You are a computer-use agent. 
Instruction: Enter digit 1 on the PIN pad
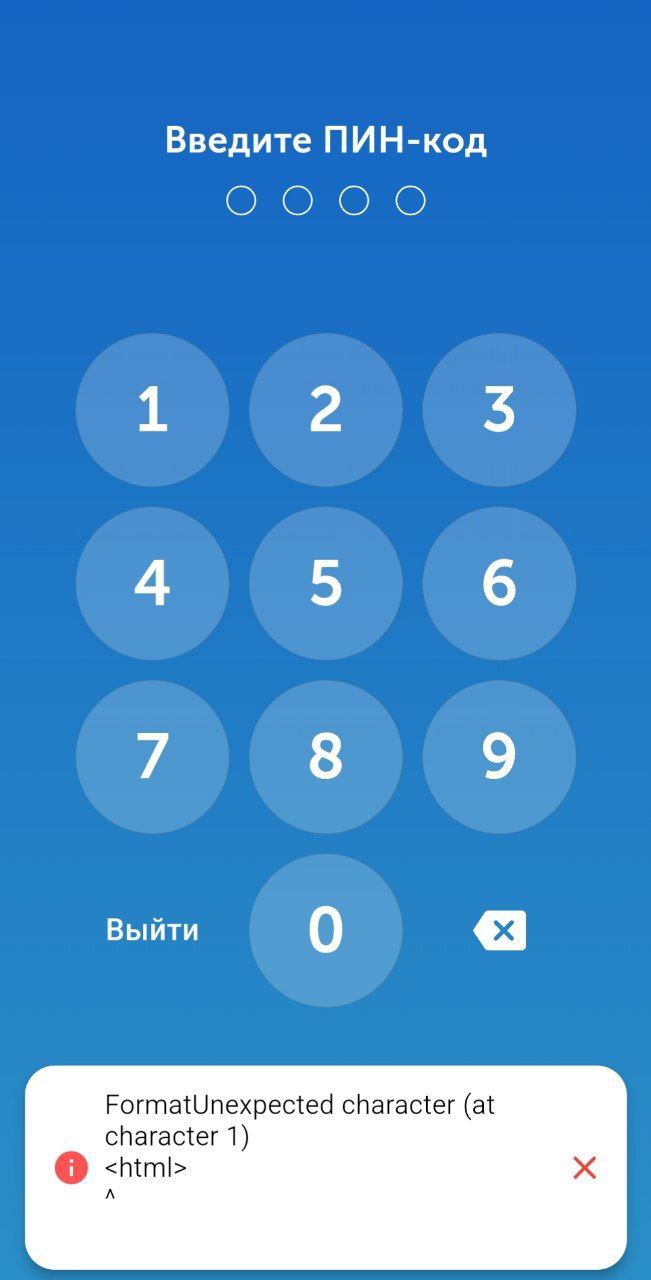(152, 410)
